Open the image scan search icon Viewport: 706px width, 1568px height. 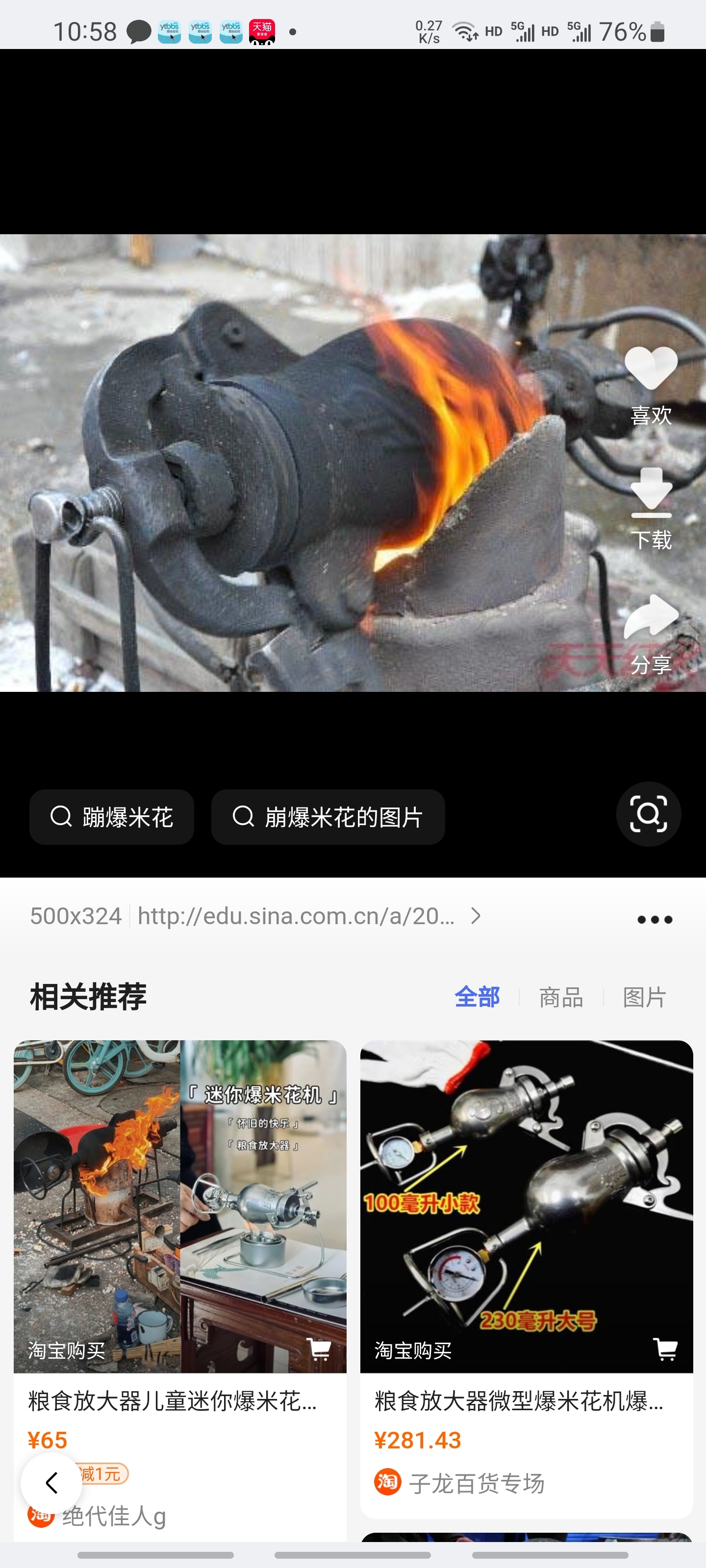pyautogui.click(x=648, y=814)
